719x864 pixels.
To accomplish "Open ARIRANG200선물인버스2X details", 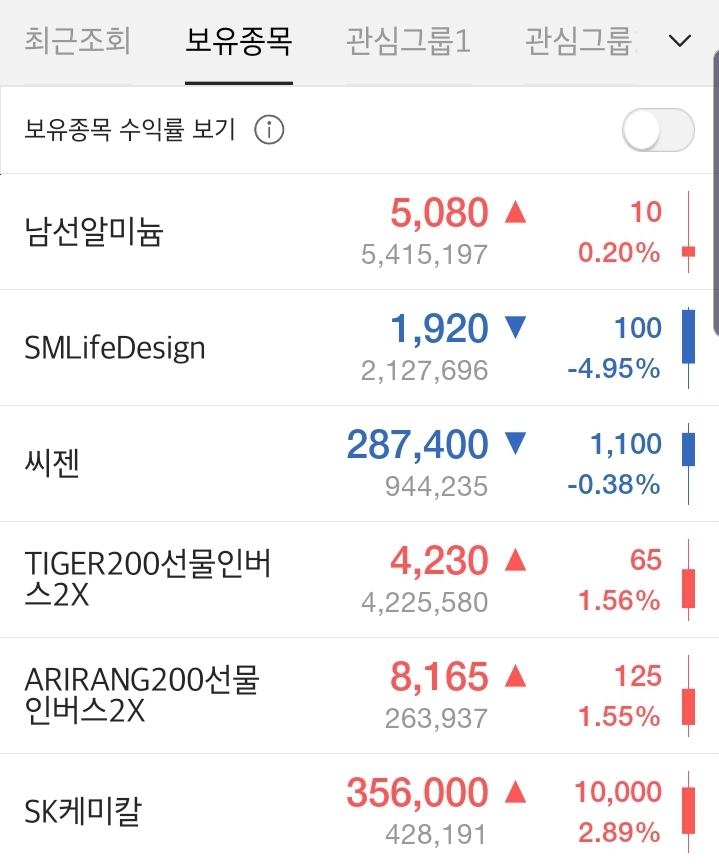I will point(142,695).
